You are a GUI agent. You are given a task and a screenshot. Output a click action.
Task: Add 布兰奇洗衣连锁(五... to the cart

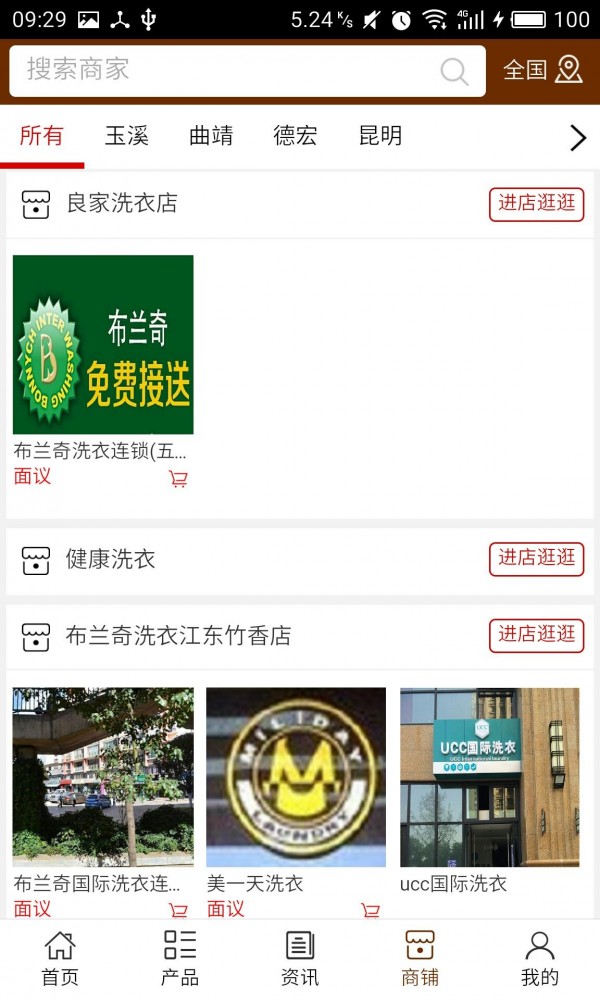tap(179, 479)
